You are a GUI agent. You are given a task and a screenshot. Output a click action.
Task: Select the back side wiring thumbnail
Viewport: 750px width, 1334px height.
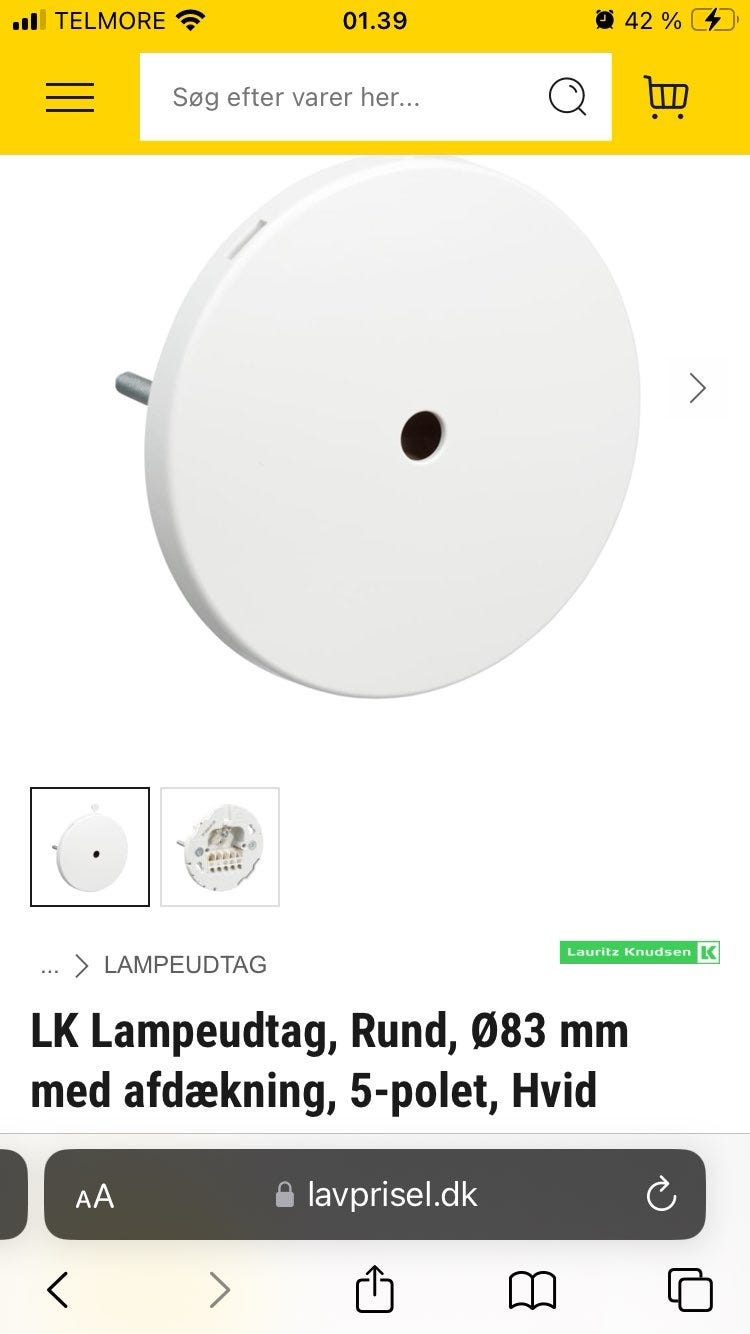220,847
